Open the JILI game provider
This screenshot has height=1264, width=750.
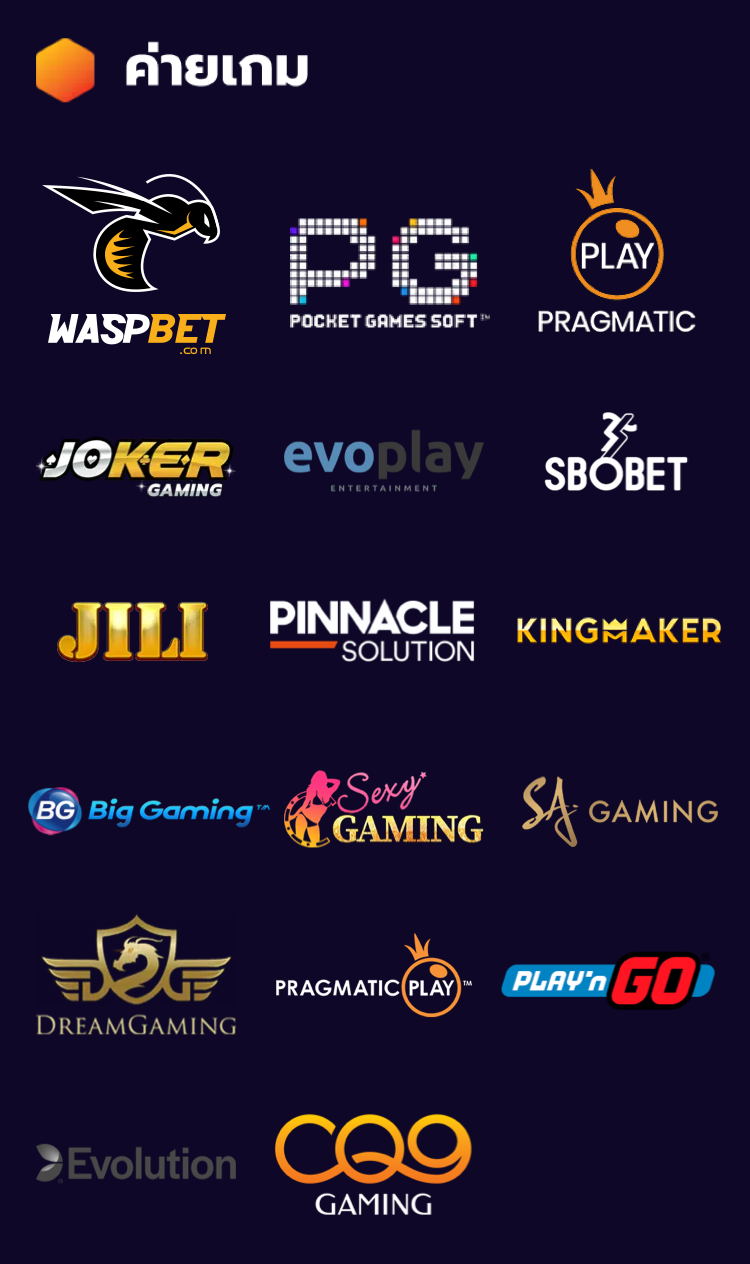coord(132,631)
